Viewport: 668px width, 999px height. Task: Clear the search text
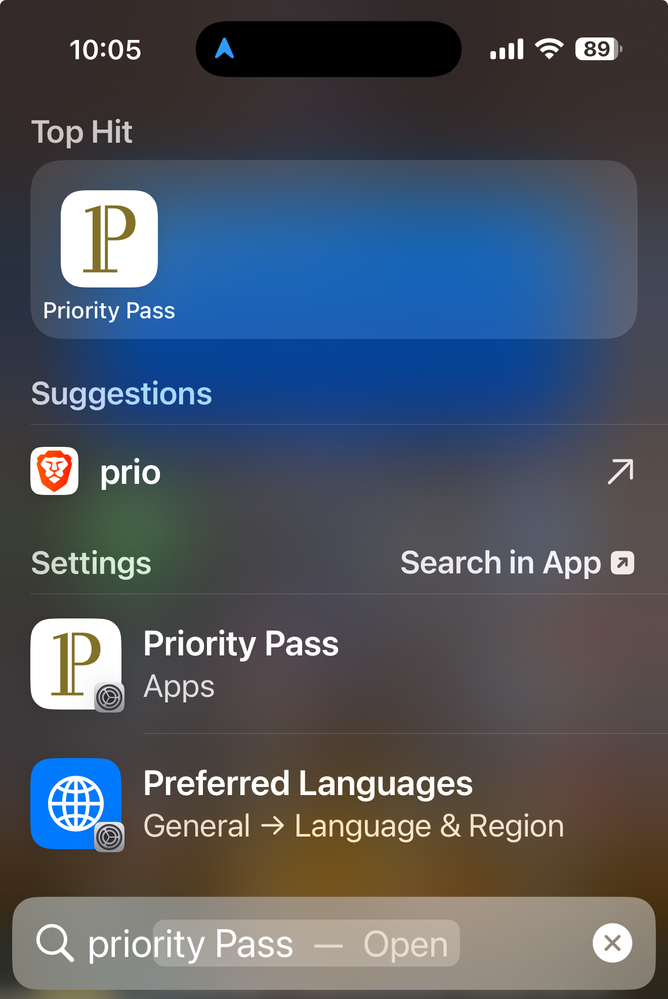click(612, 943)
